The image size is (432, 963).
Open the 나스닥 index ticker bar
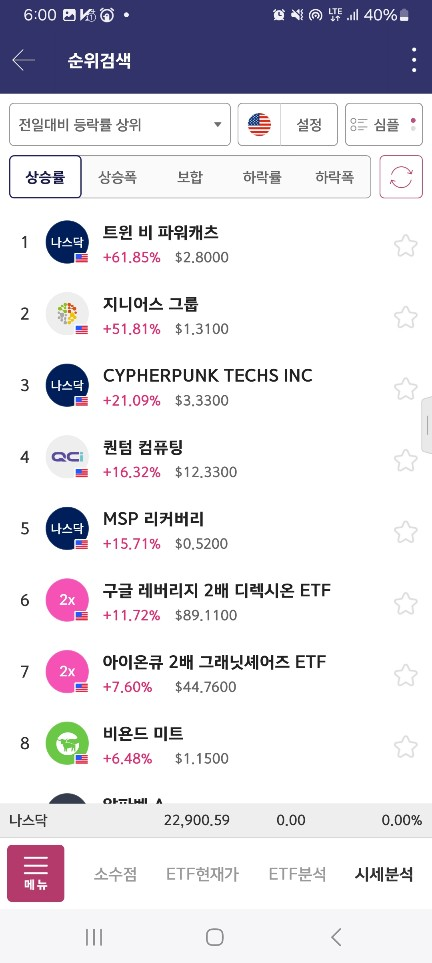(216, 821)
